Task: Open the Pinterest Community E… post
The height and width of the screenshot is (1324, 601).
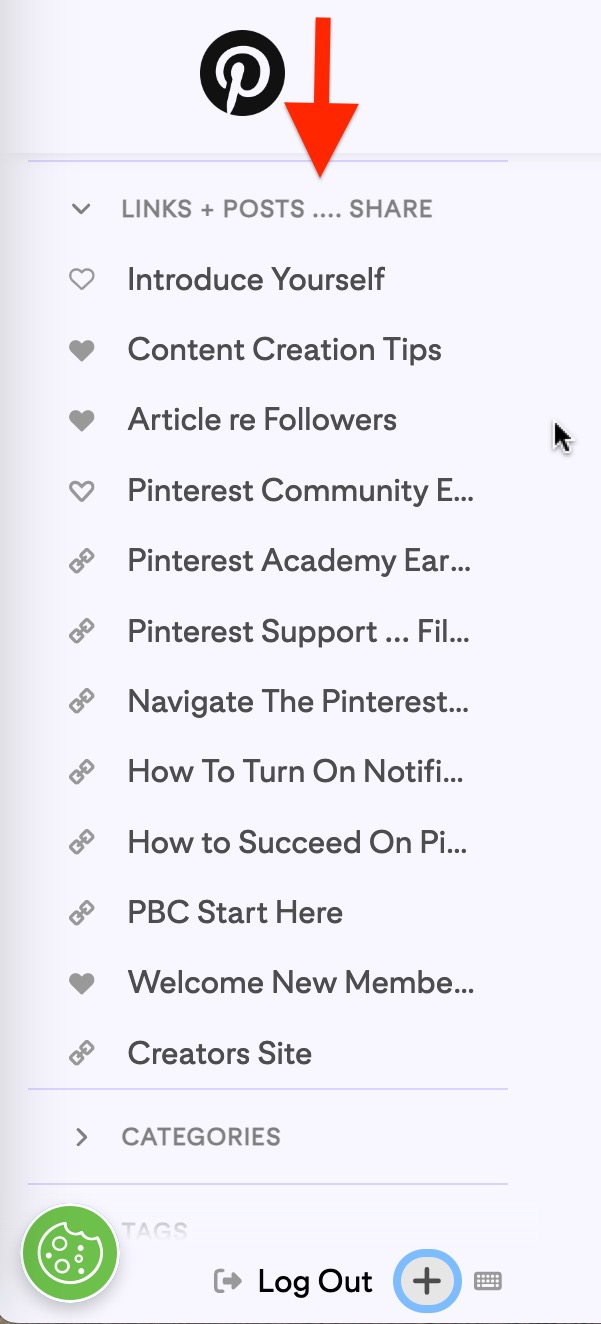Action: [300, 491]
